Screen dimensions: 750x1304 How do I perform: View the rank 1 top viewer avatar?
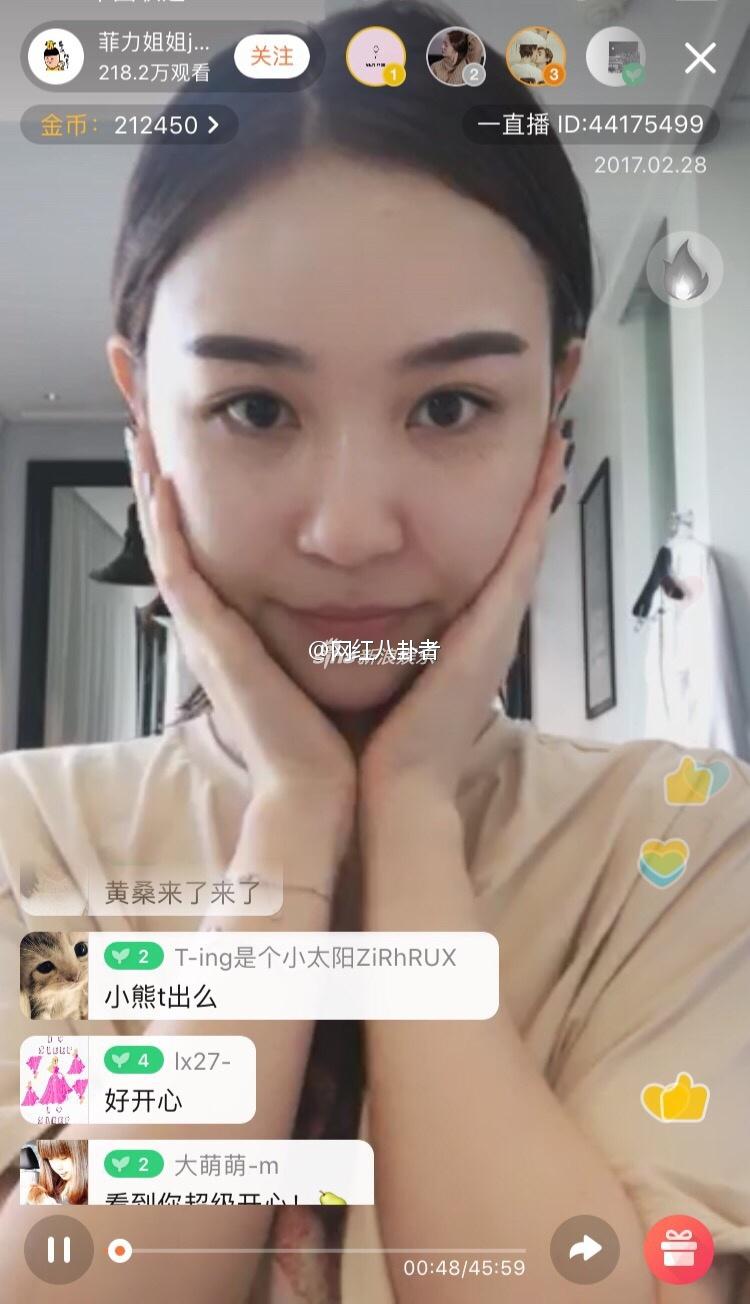click(376, 57)
